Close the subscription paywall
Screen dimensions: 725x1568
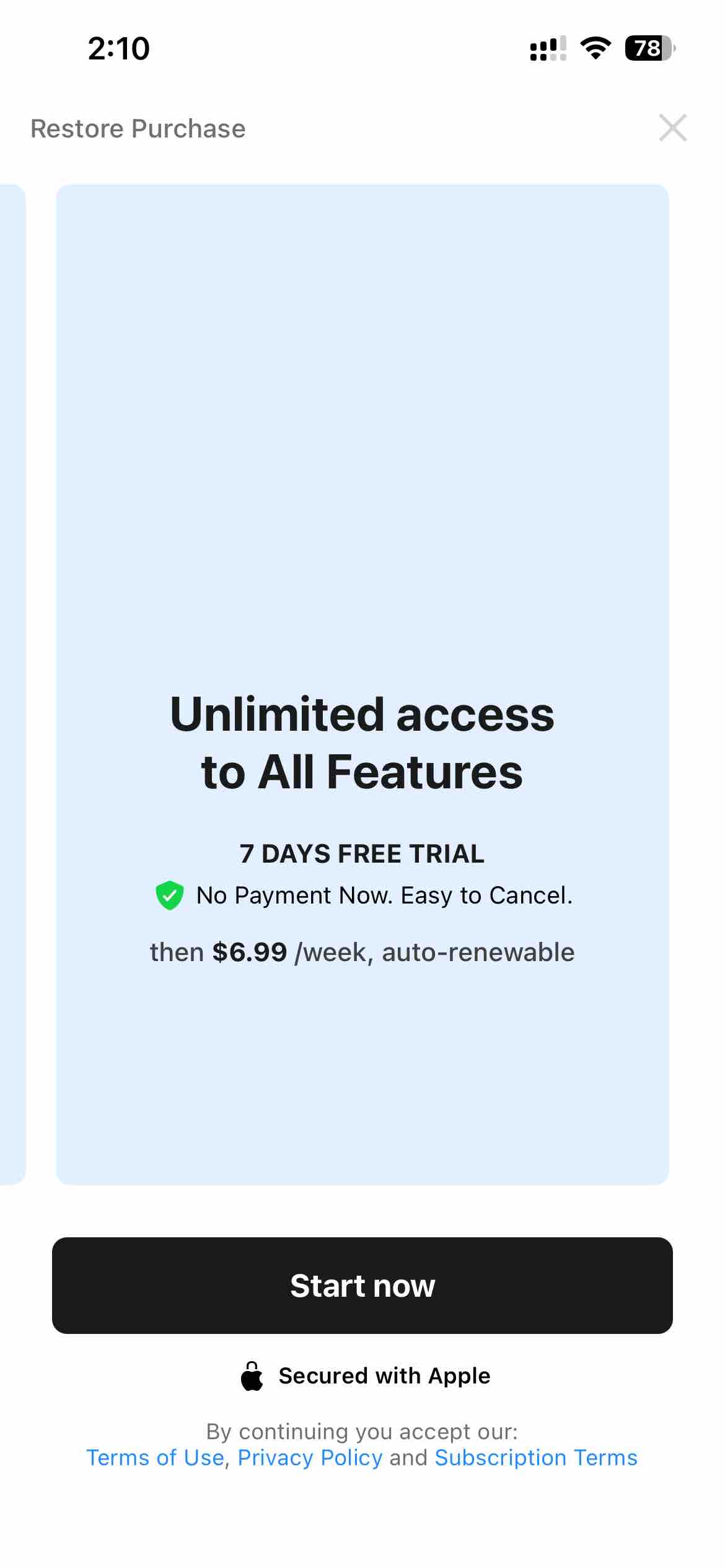pos(672,128)
